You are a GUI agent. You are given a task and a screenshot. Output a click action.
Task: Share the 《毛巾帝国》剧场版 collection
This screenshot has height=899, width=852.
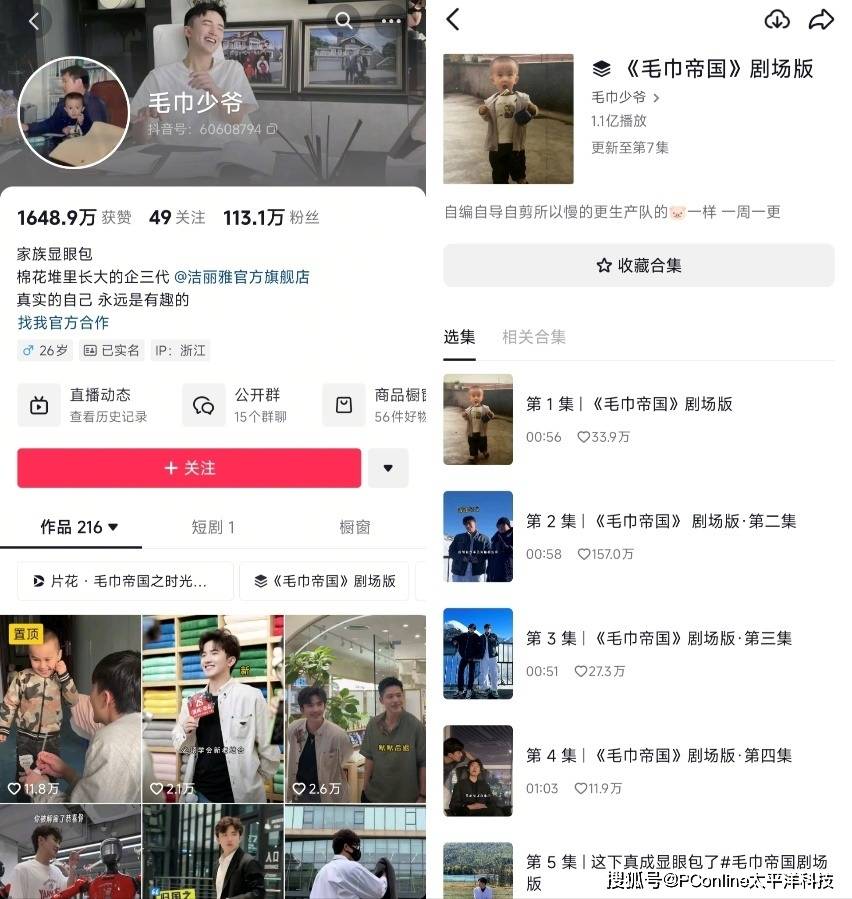pos(821,20)
